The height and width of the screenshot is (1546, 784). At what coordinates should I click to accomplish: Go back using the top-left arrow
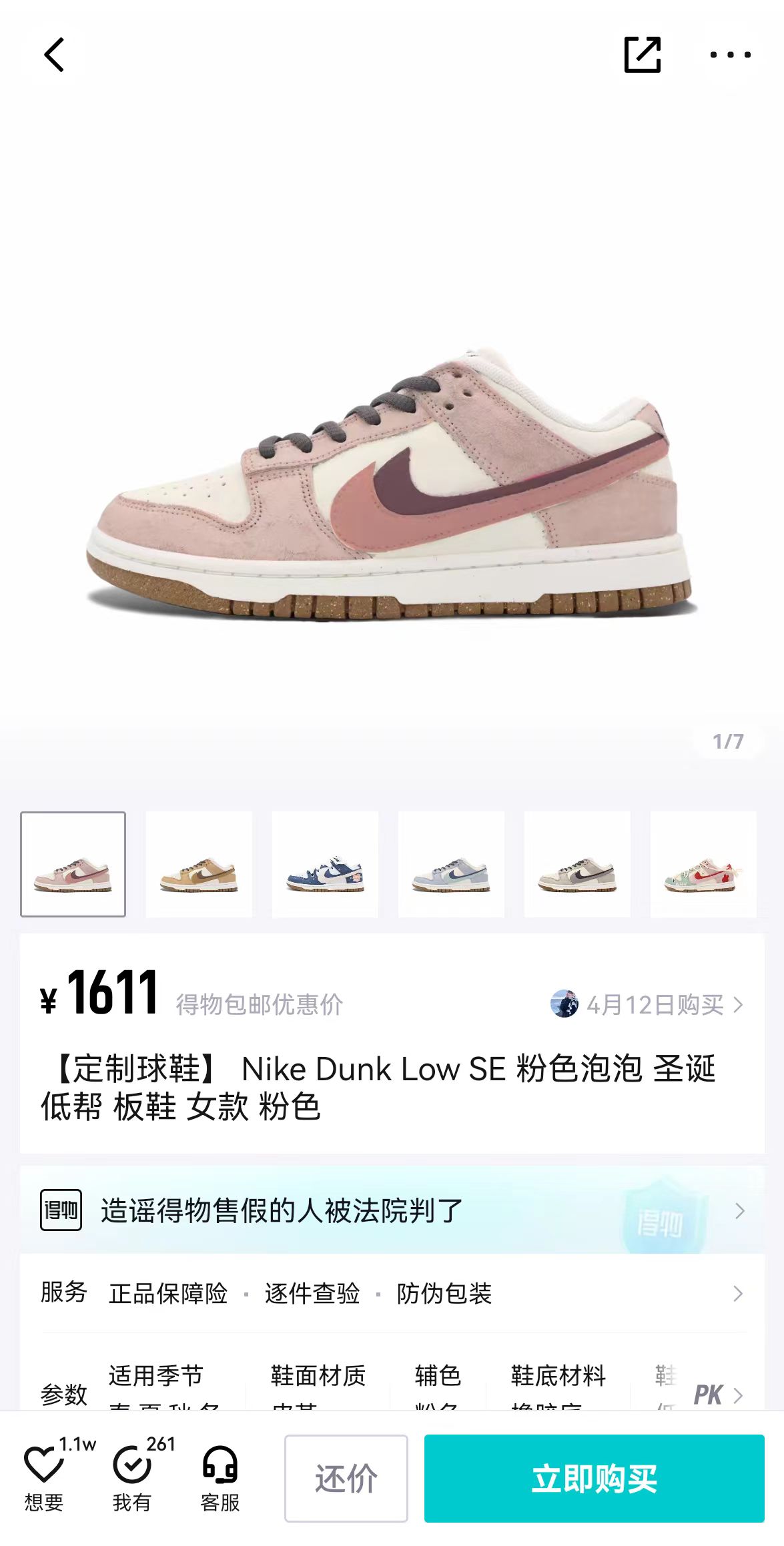click(54, 55)
